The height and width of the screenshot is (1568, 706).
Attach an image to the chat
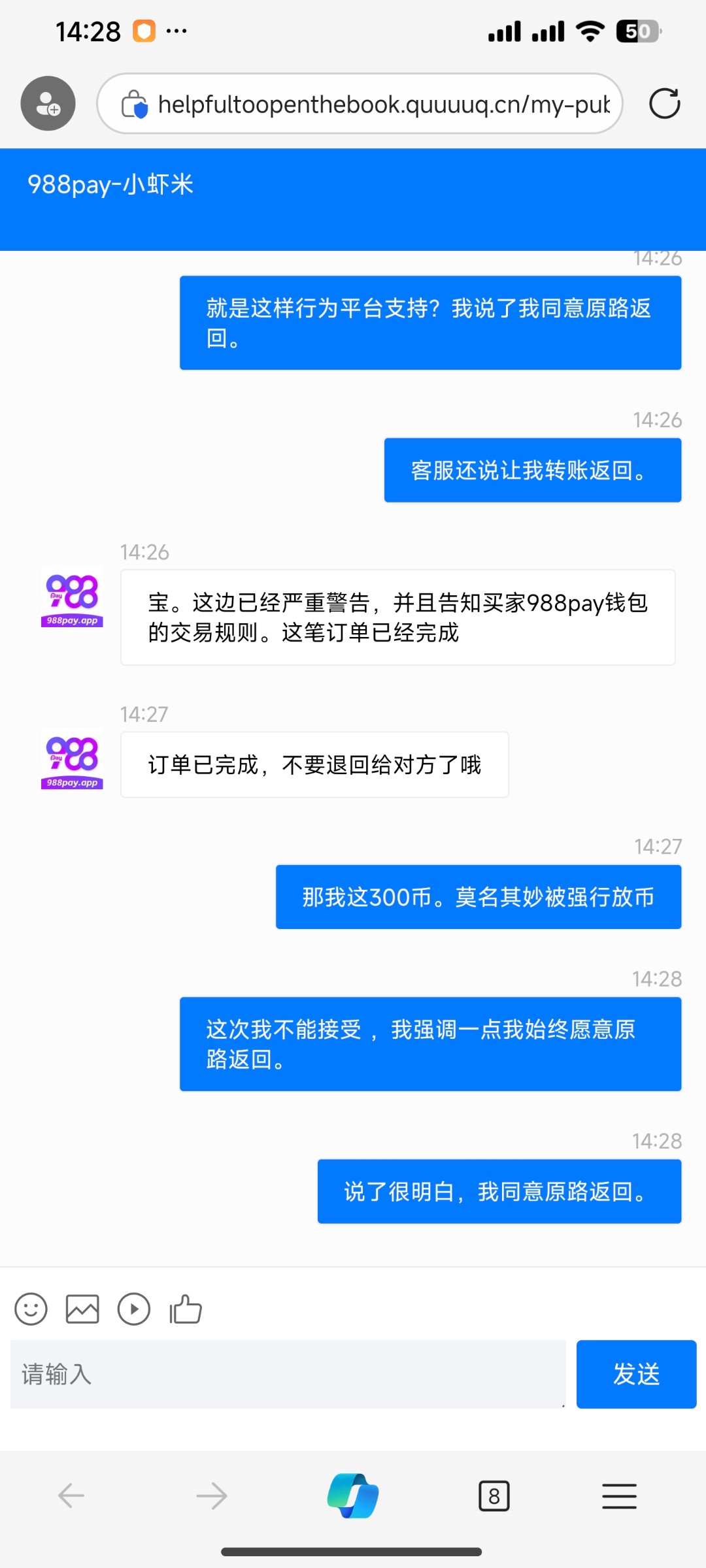82,1309
